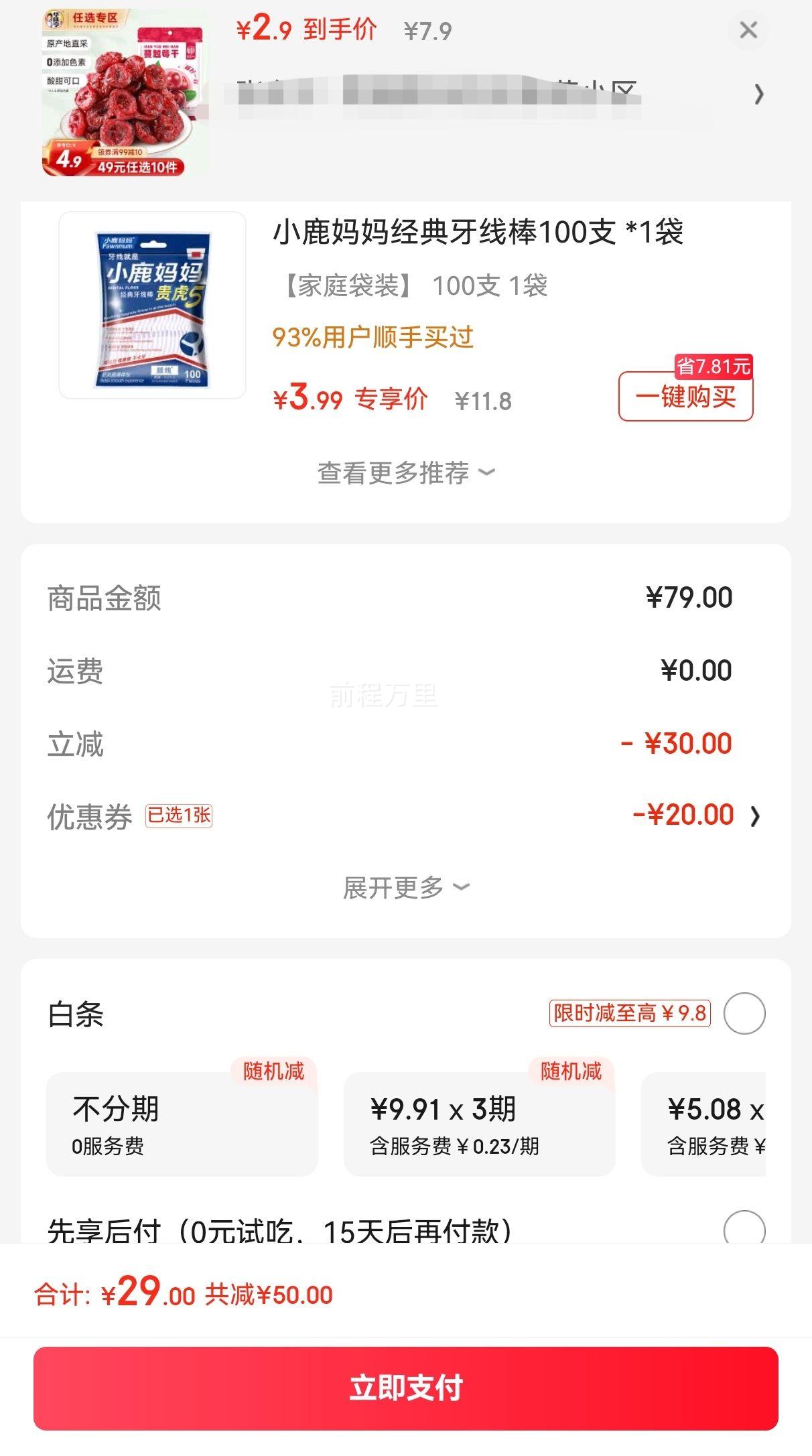Close the checkout promotion overlay

click(749, 31)
